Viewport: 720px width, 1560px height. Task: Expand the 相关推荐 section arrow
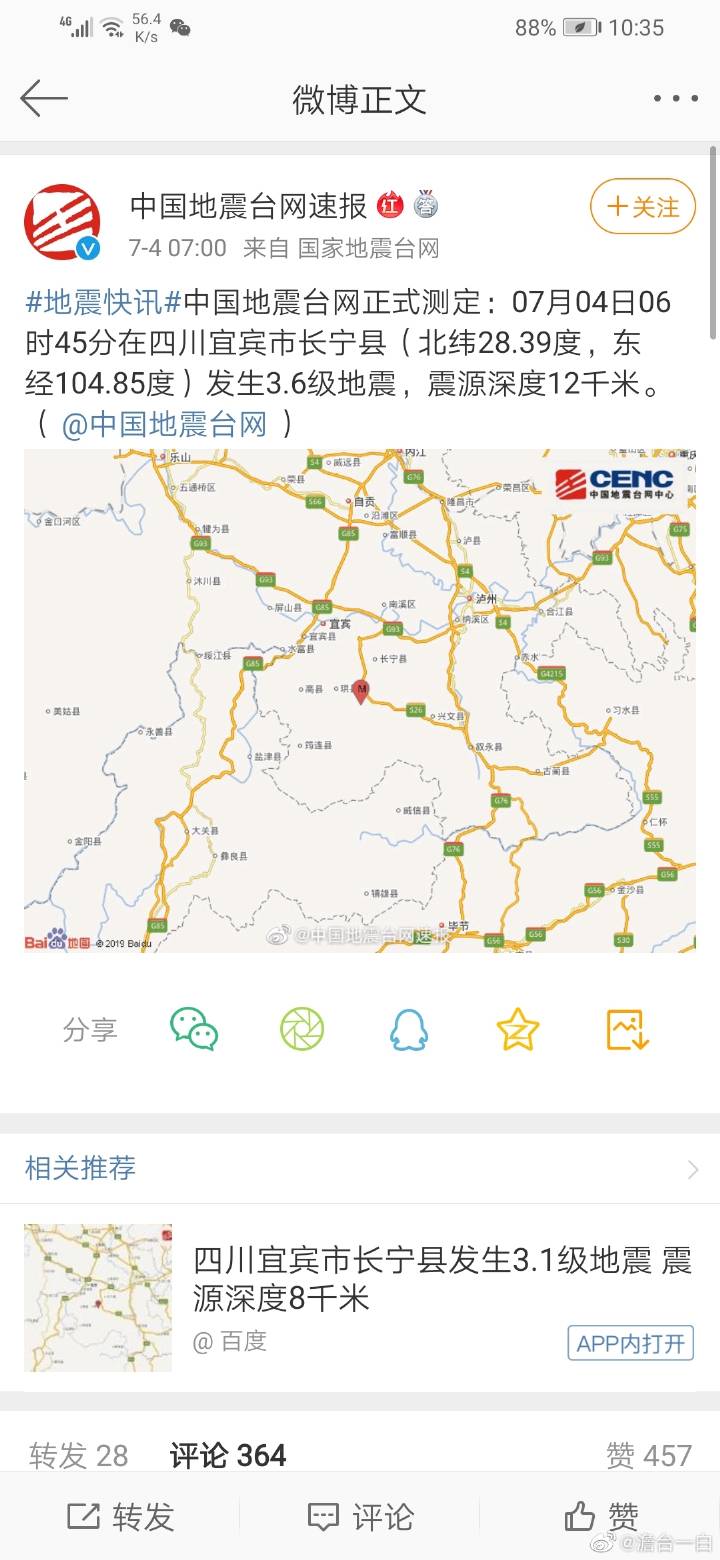(692, 1169)
